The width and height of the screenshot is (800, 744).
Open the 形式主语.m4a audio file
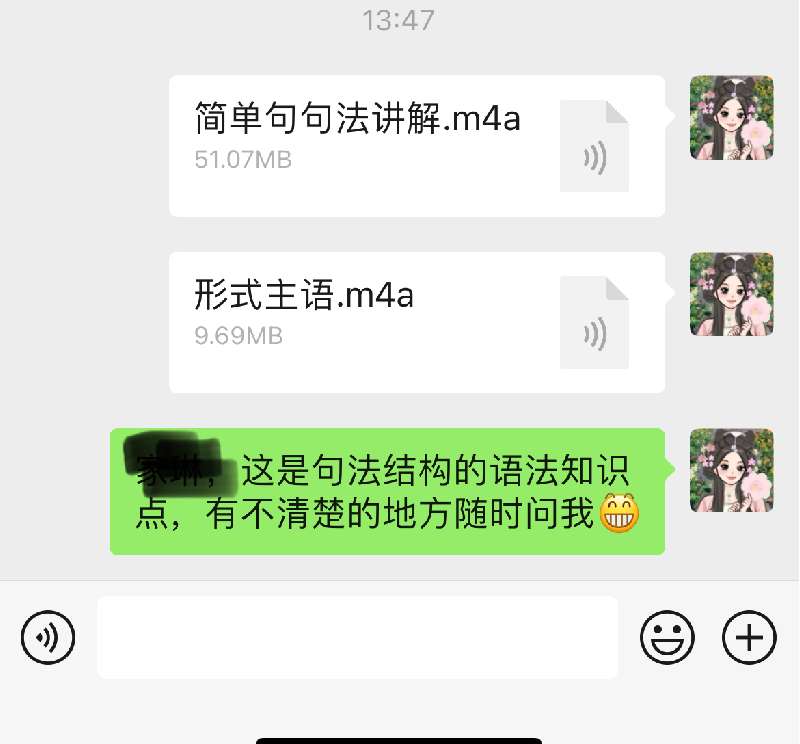point(416,322)
